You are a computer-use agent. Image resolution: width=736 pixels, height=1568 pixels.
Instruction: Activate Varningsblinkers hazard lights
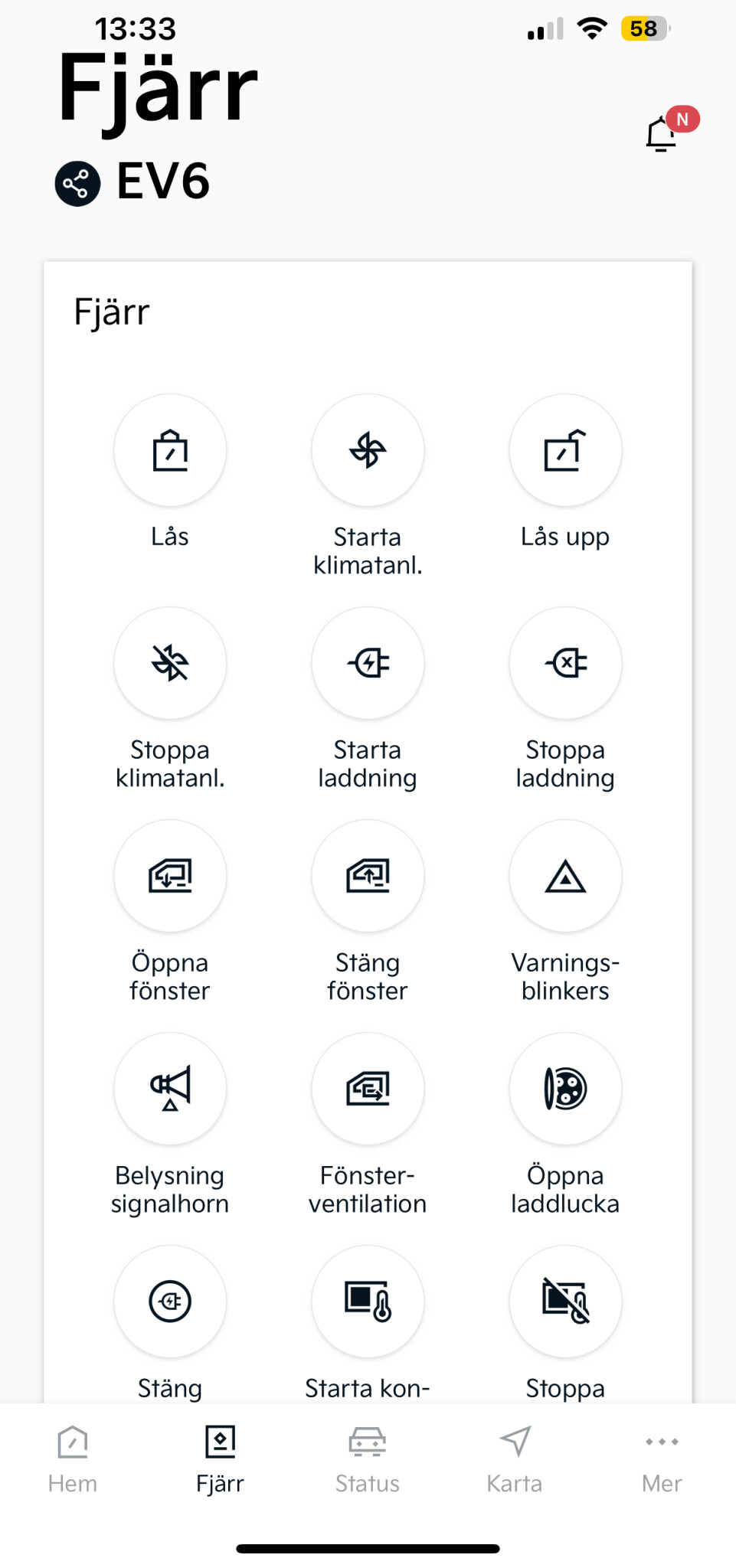565,876
